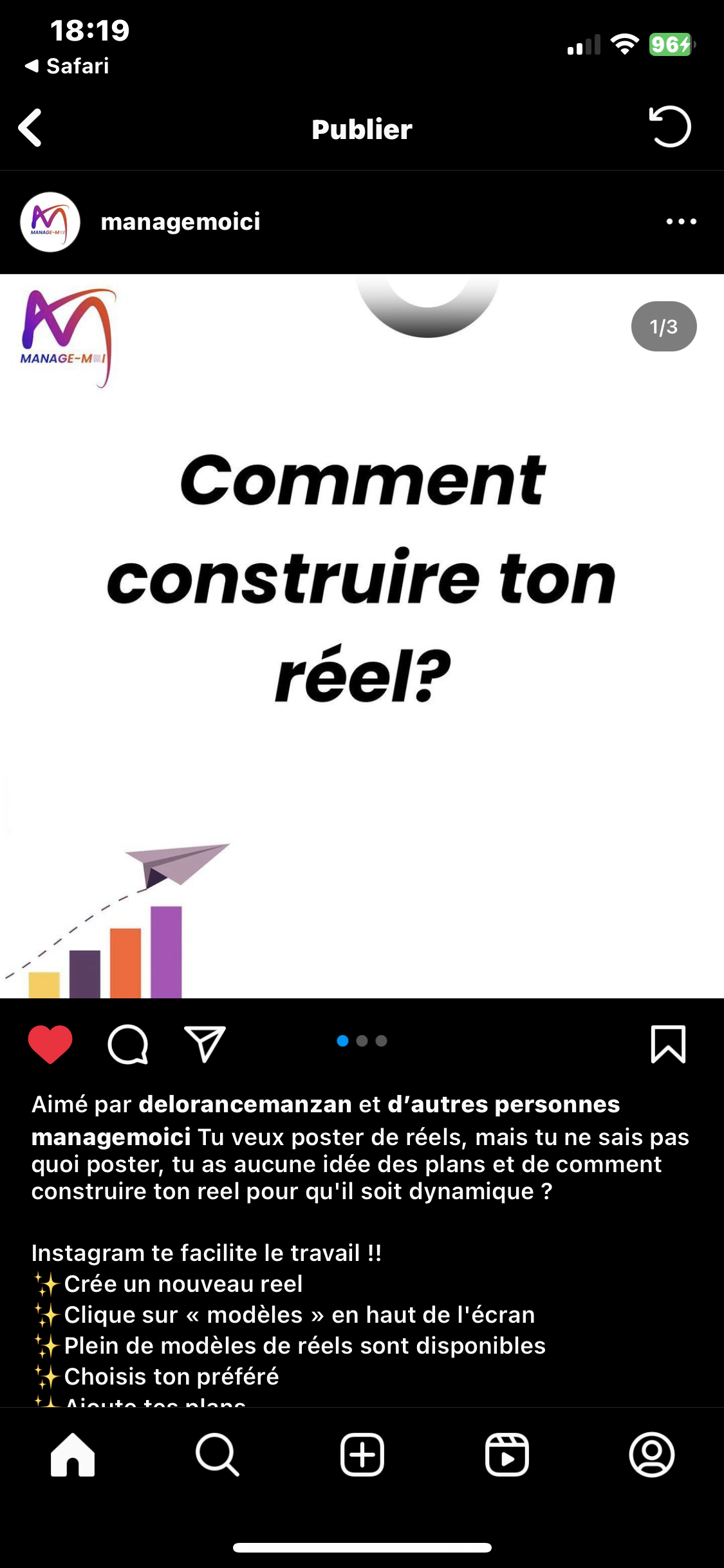Viewport: 724px width, 1568px height.
Task: Share the post via paper plane icon
Action: click(205, 1044)
